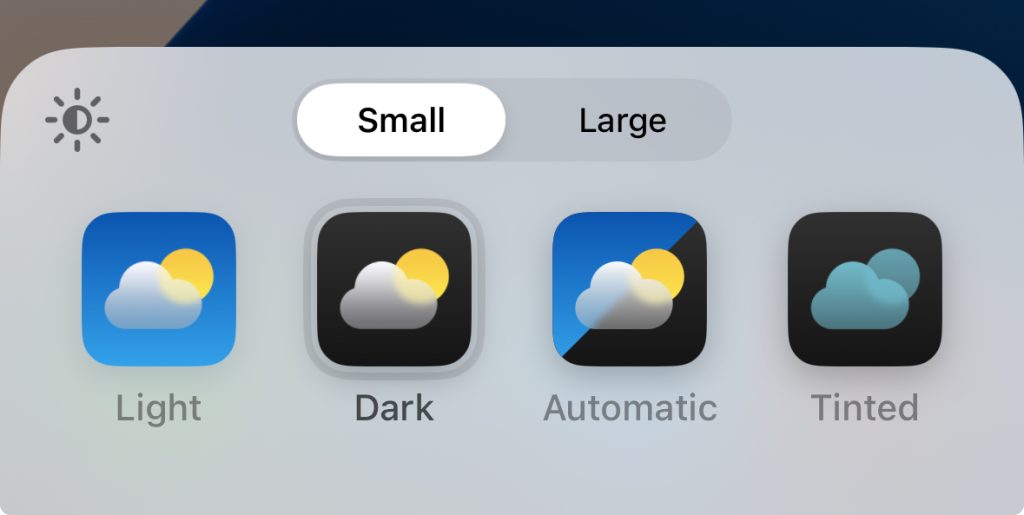Select the Small icon size
Viewport: 1024px width, 515px height.
pos(401,121)
